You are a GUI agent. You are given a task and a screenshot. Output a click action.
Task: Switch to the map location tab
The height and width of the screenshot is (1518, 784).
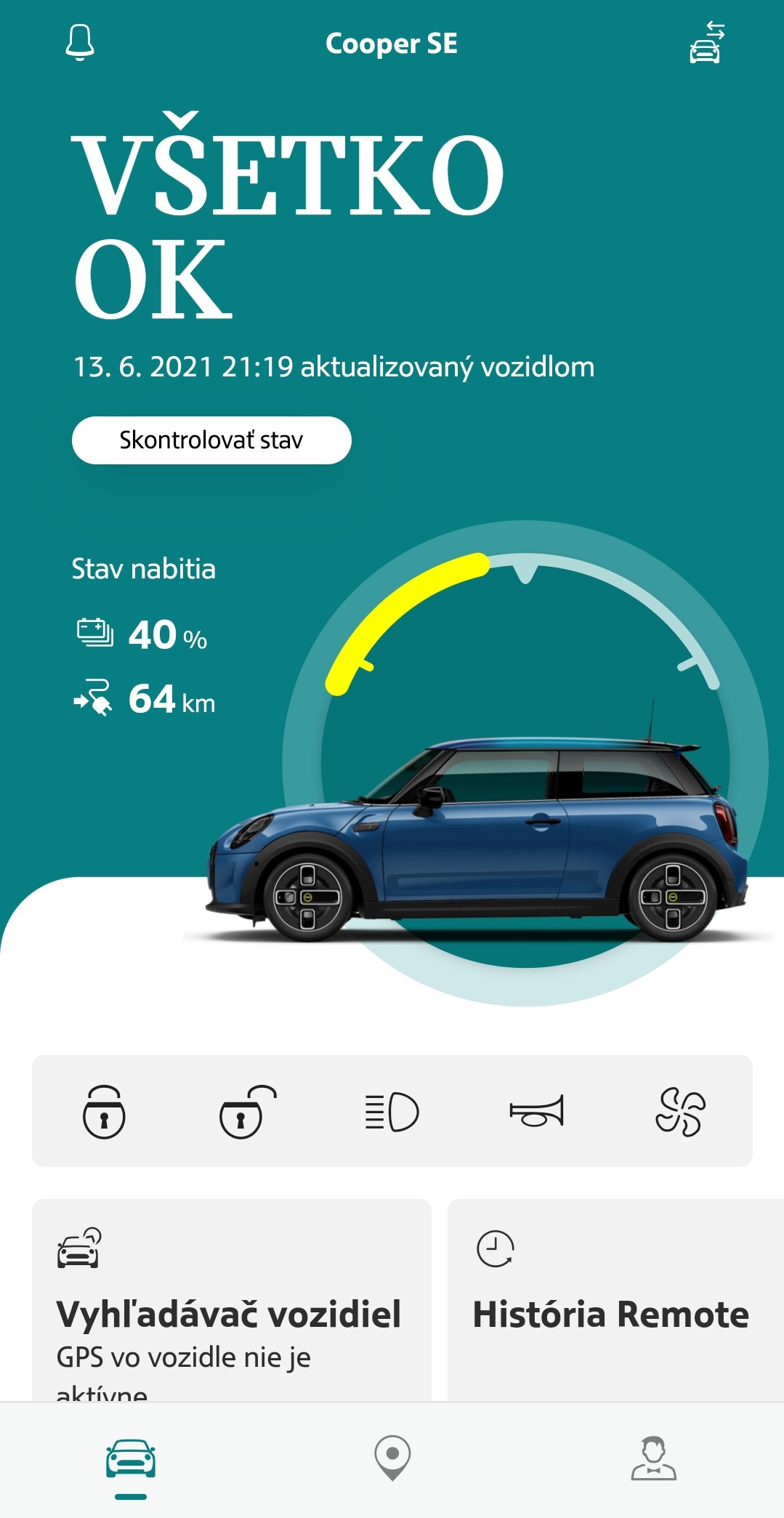point(392,1458)
